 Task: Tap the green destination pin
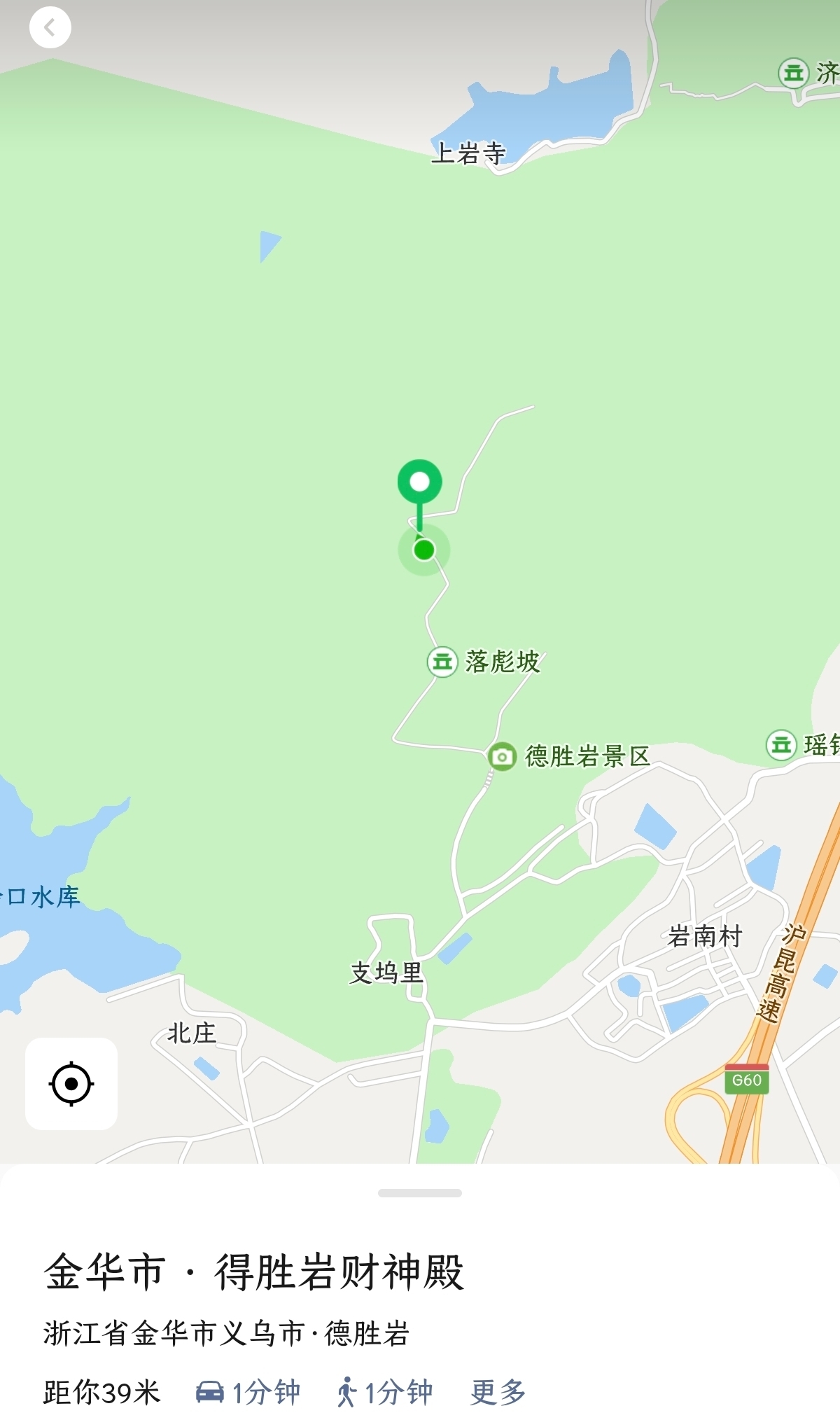pyautogui.click(x=420, y=483)
